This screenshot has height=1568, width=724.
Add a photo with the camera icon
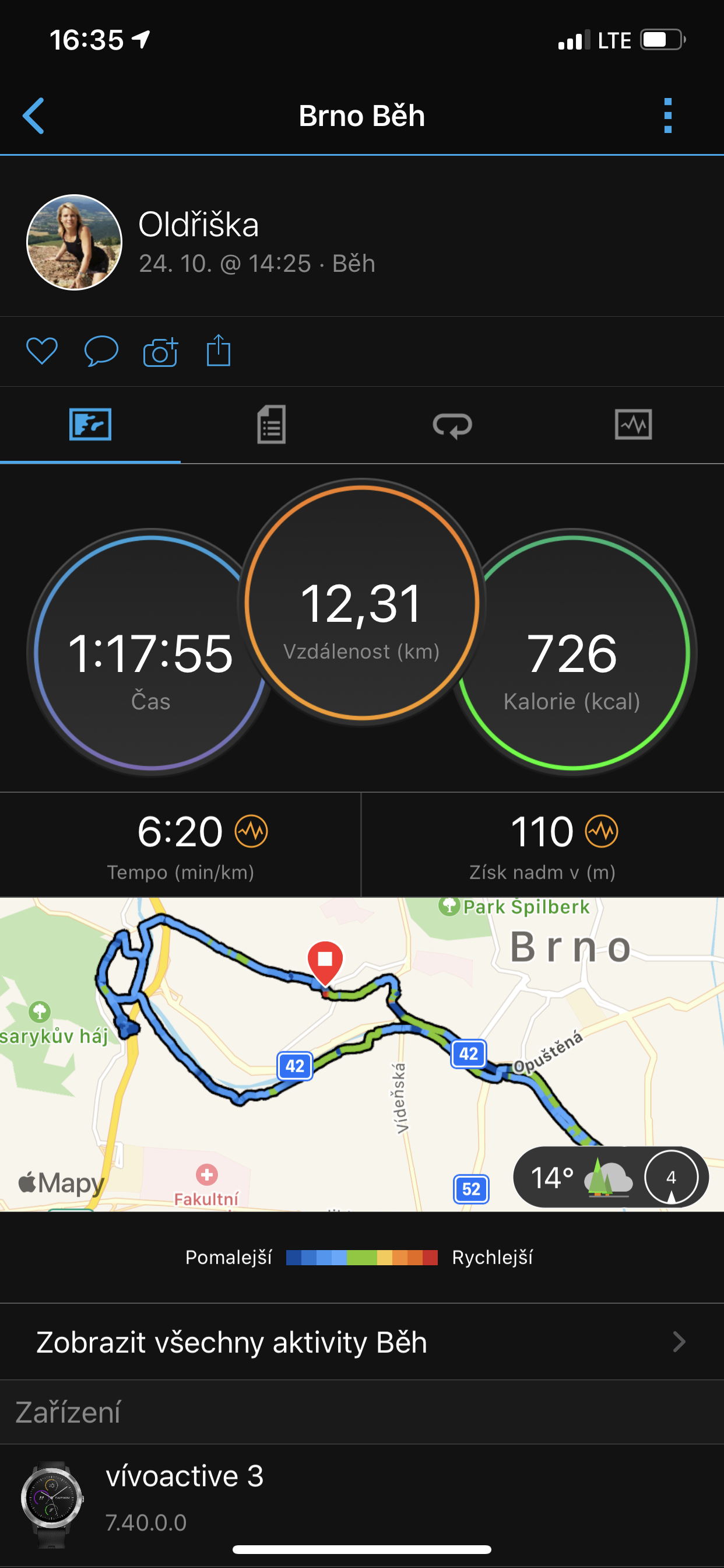(x=160, y=351)
